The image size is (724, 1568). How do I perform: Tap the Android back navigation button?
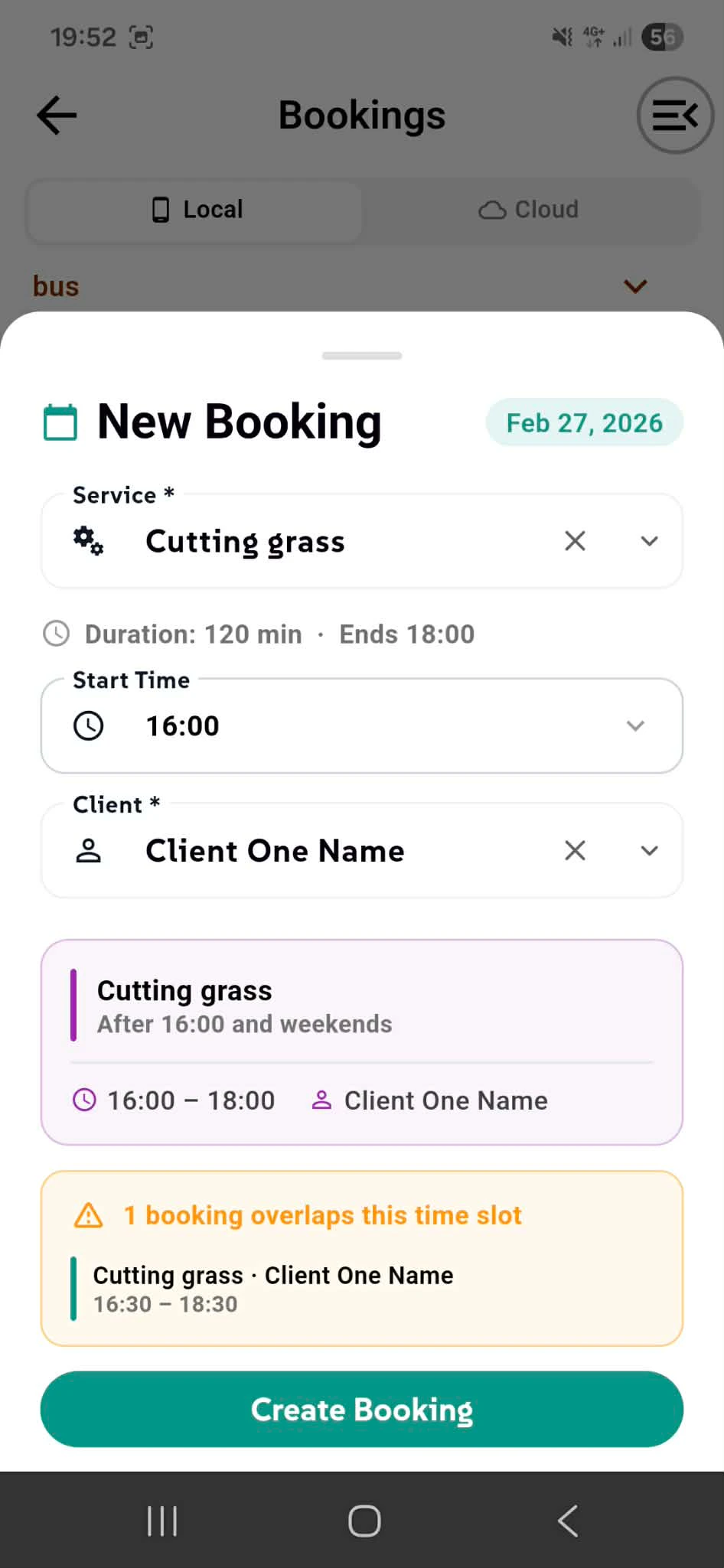click(567, 1521)
